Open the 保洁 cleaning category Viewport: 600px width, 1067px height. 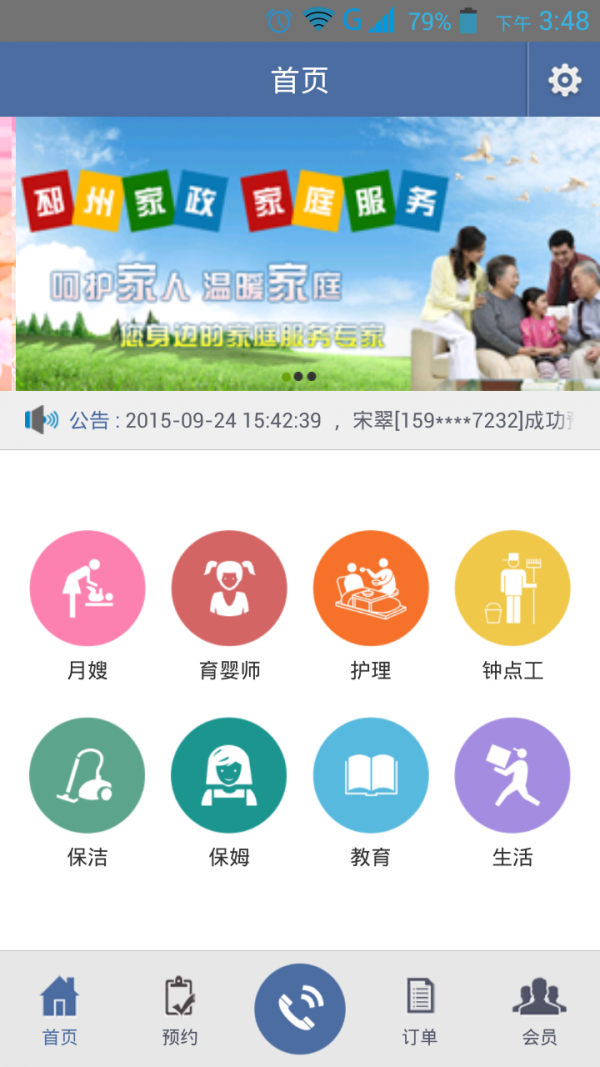point(87,775)
